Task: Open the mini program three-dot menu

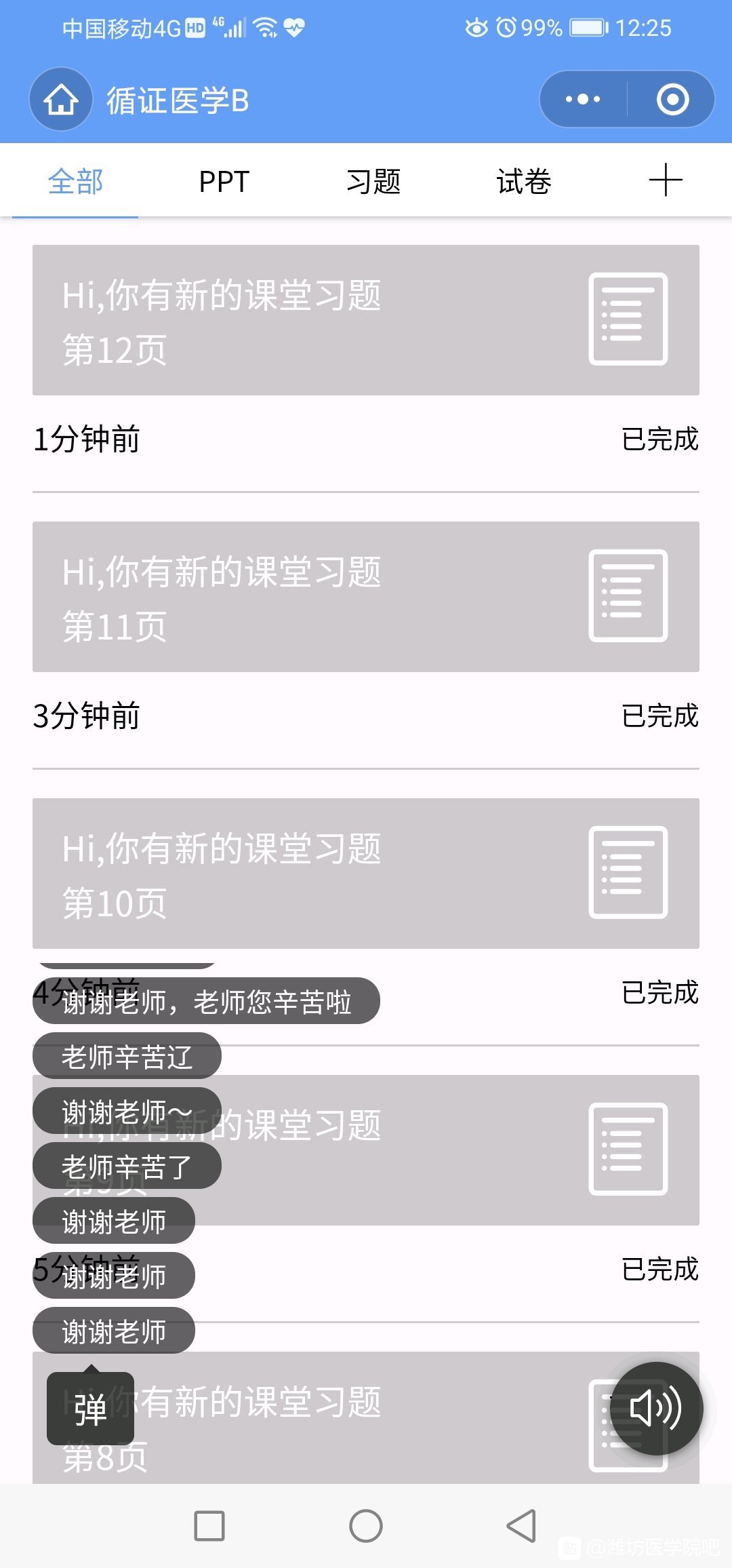Action: [x=583, y=99]
